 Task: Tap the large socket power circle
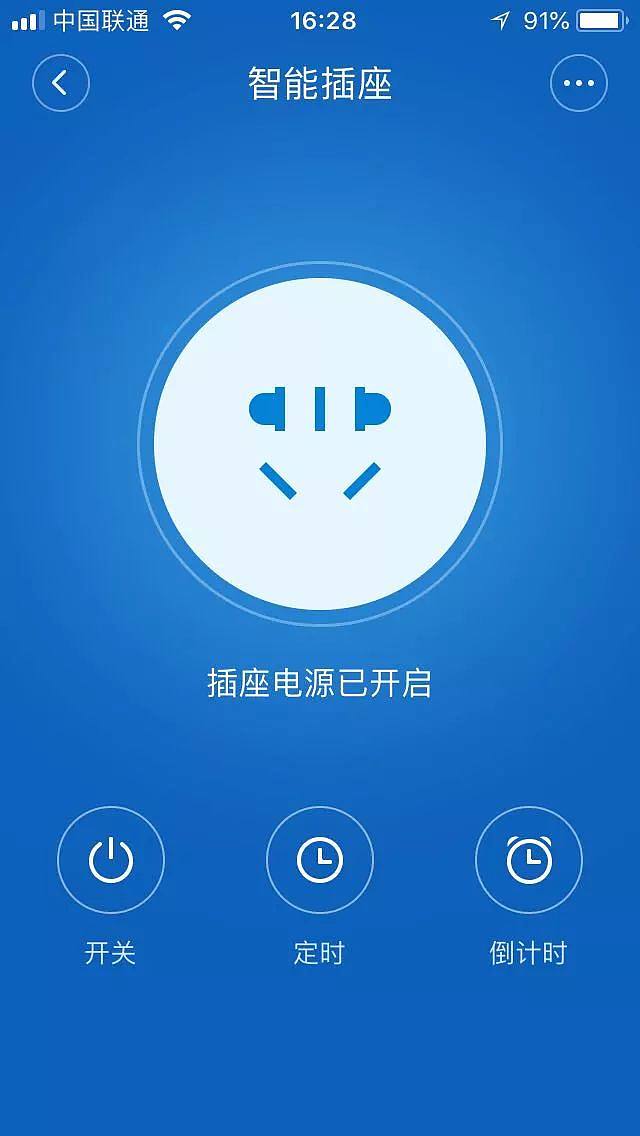point(320,443)
